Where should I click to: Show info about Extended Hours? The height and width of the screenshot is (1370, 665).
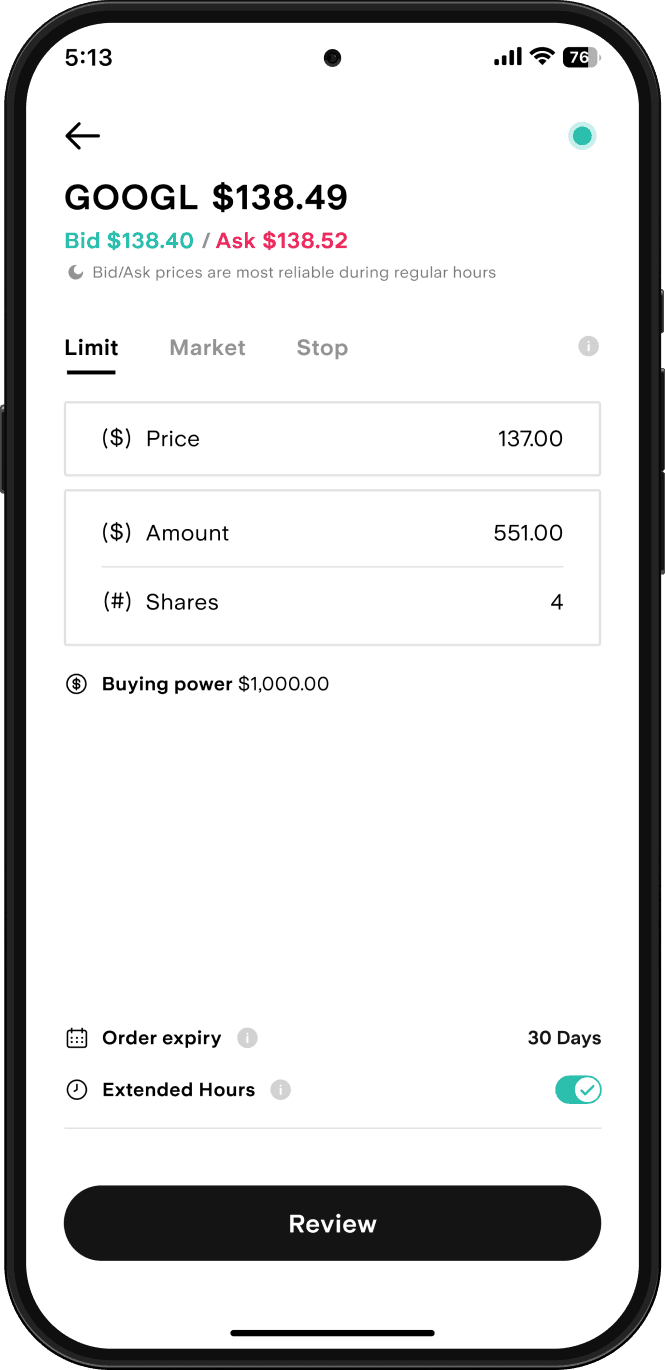281,1090
